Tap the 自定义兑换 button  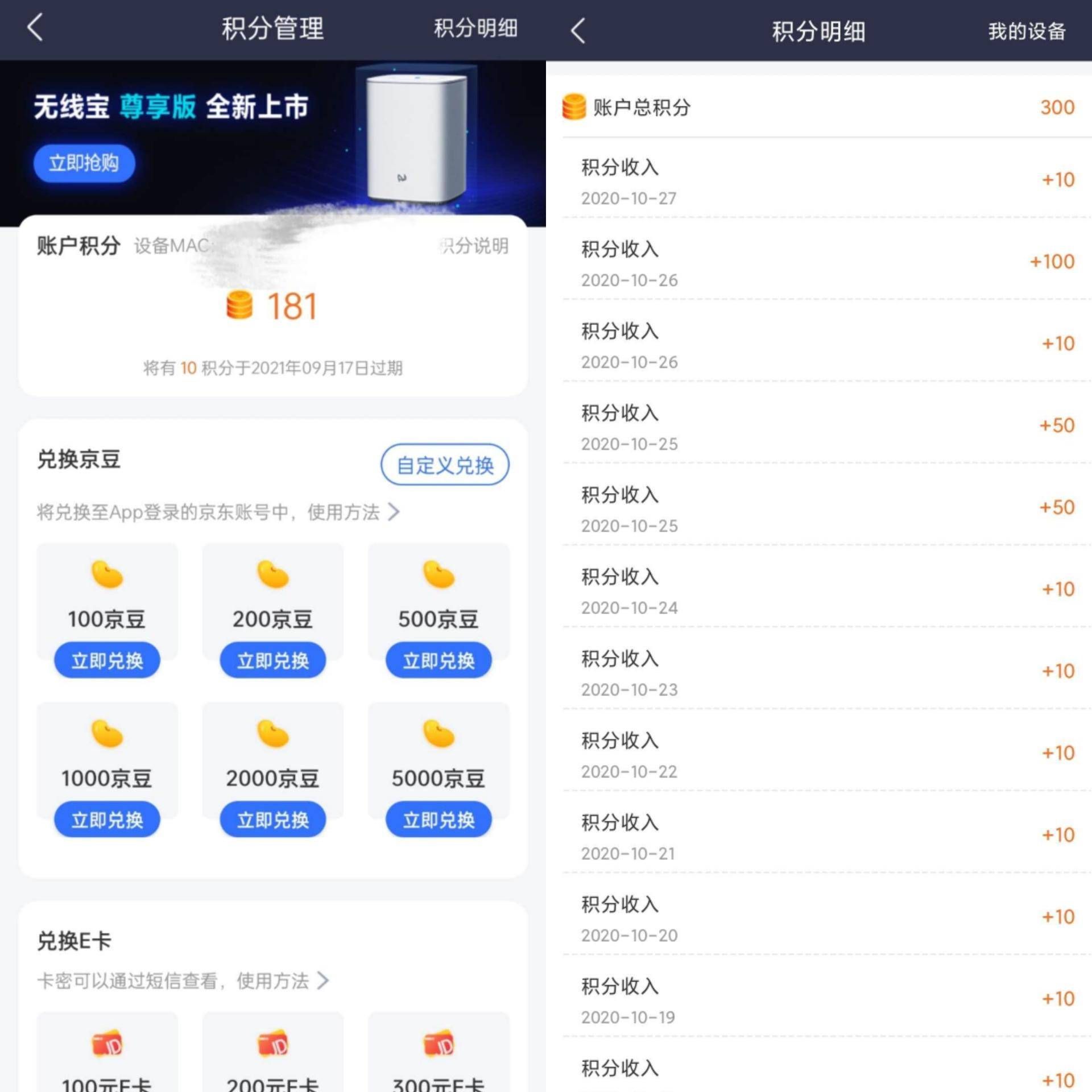pos(445,465)
